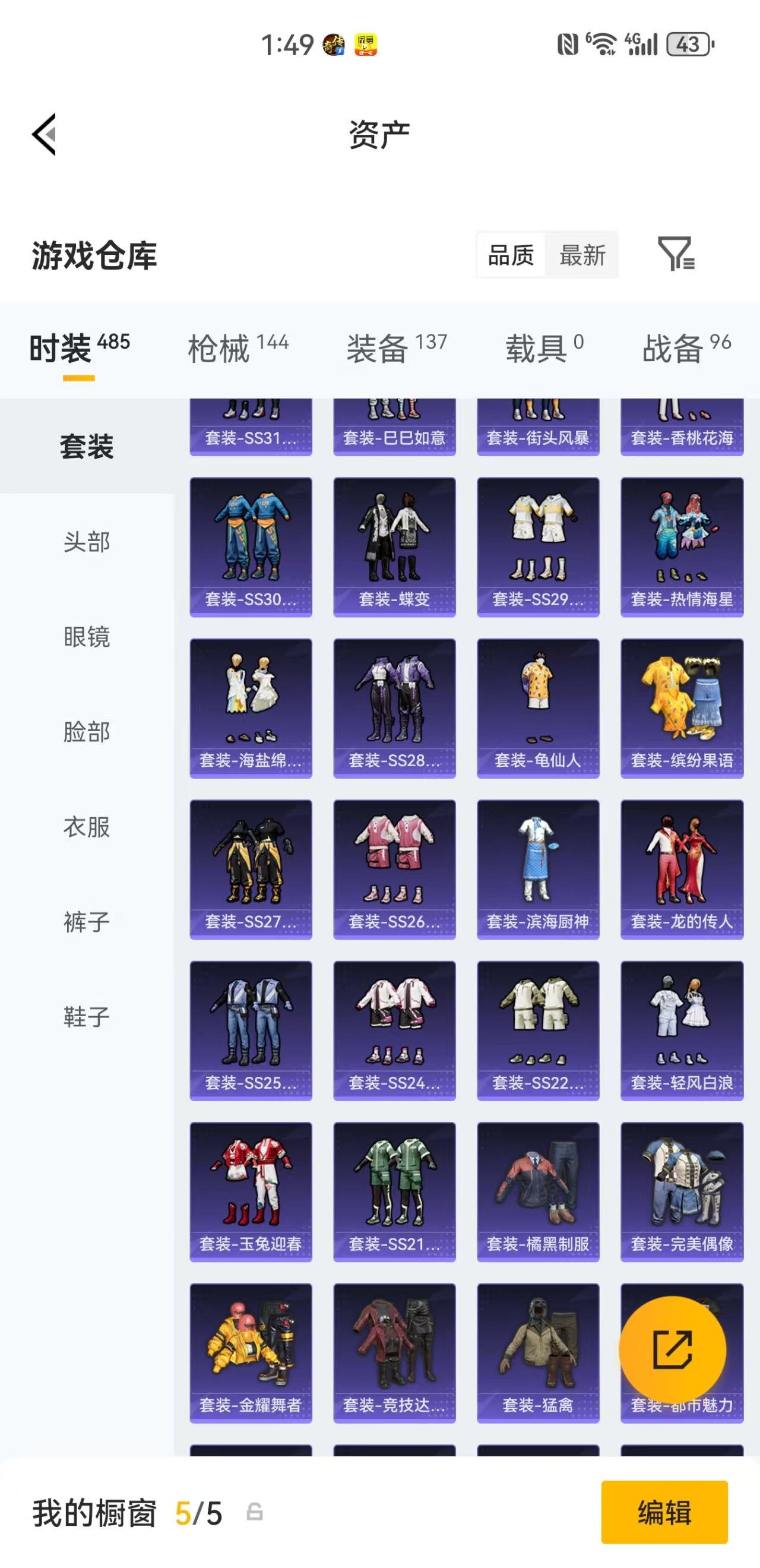The image size is (760, 1568).
Task: Tap the battery indicator showing 43
Action: coord(688,44)
